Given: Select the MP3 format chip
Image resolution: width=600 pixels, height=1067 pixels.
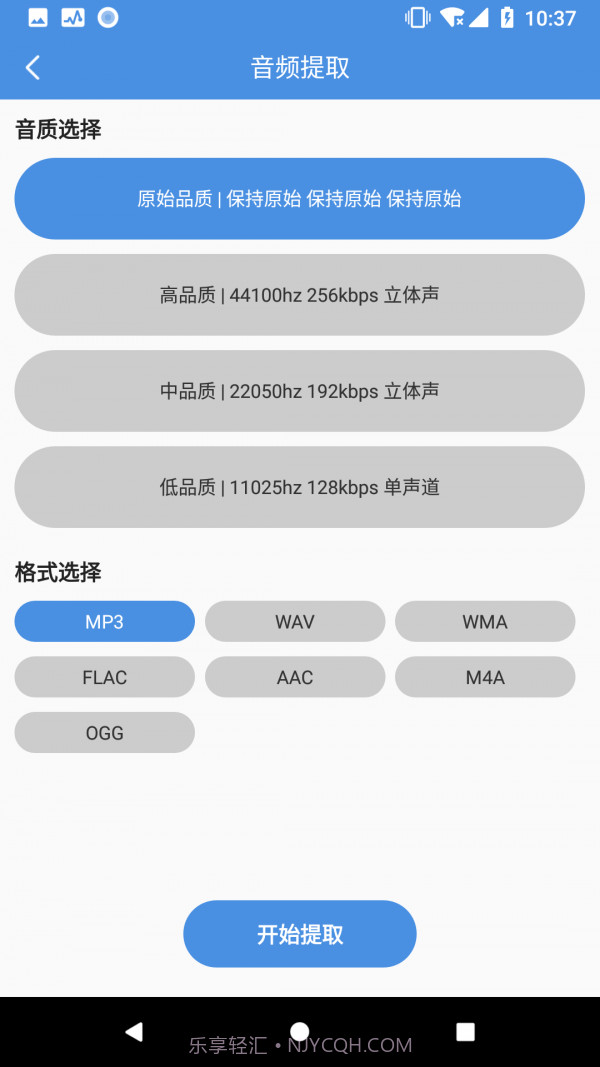Looking at the screenshot, I should (x=104, y=621).
